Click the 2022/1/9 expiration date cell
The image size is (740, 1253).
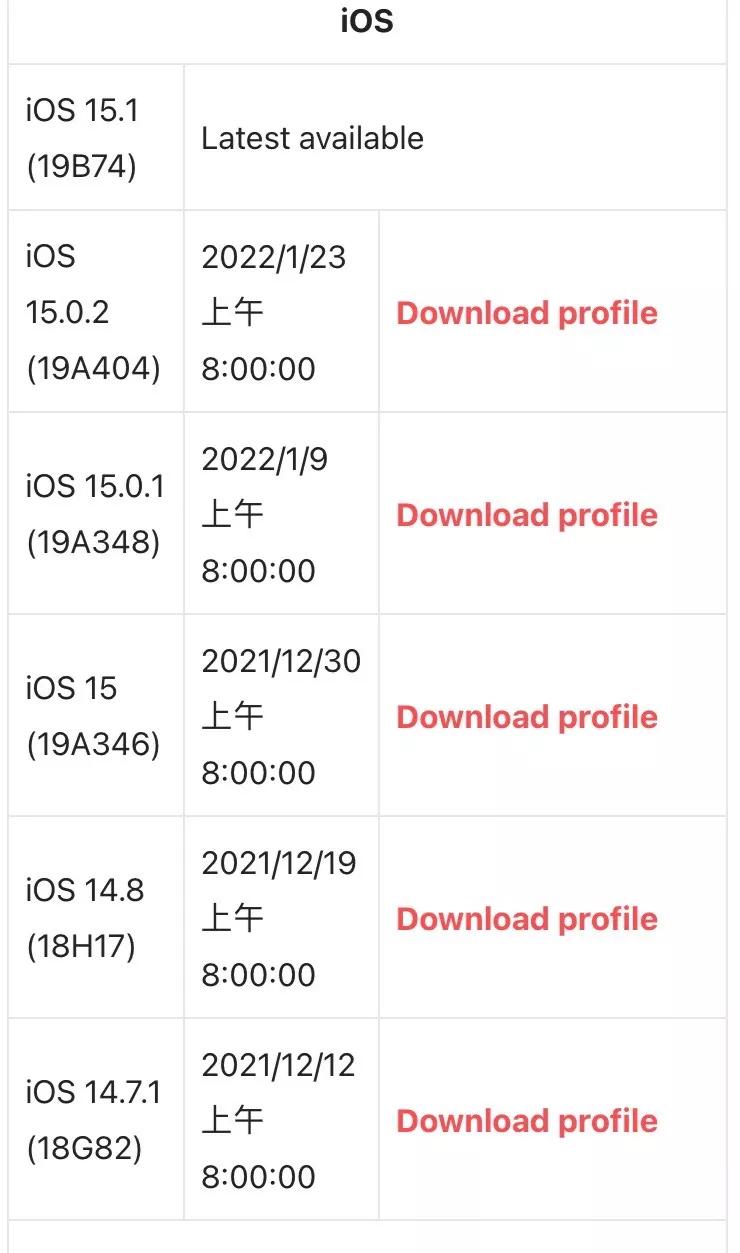pos(281,515)
